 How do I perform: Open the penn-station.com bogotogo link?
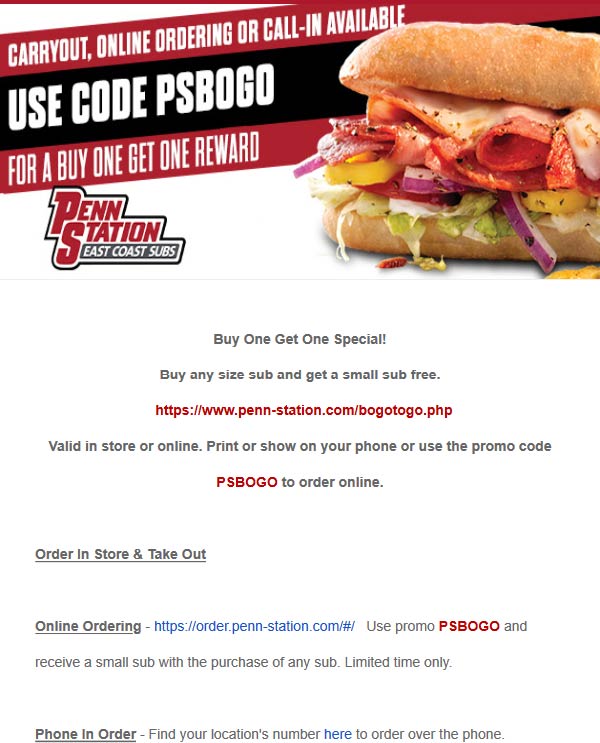coord(296,410)
